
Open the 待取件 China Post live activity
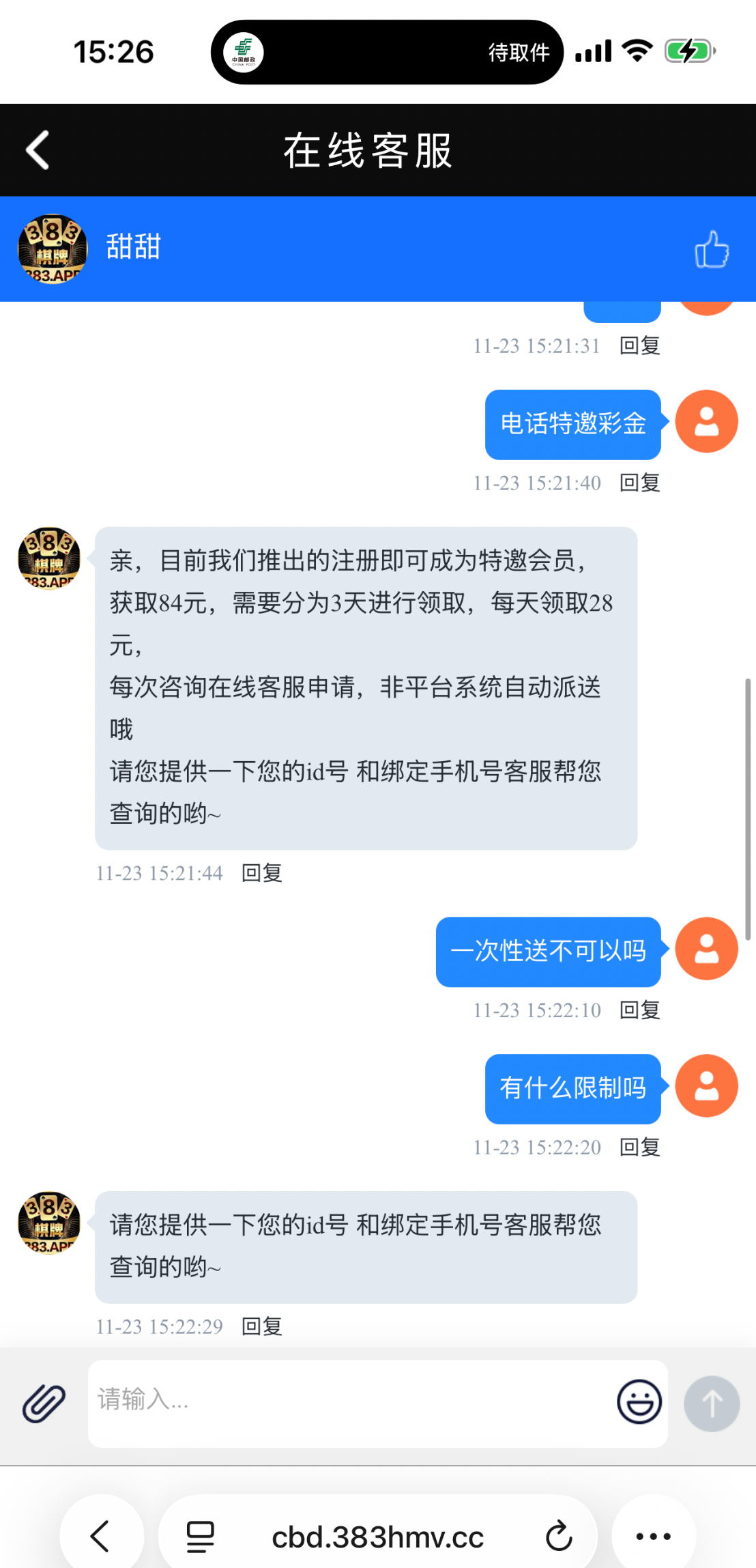pyautogui.click(x=387, y=52)
